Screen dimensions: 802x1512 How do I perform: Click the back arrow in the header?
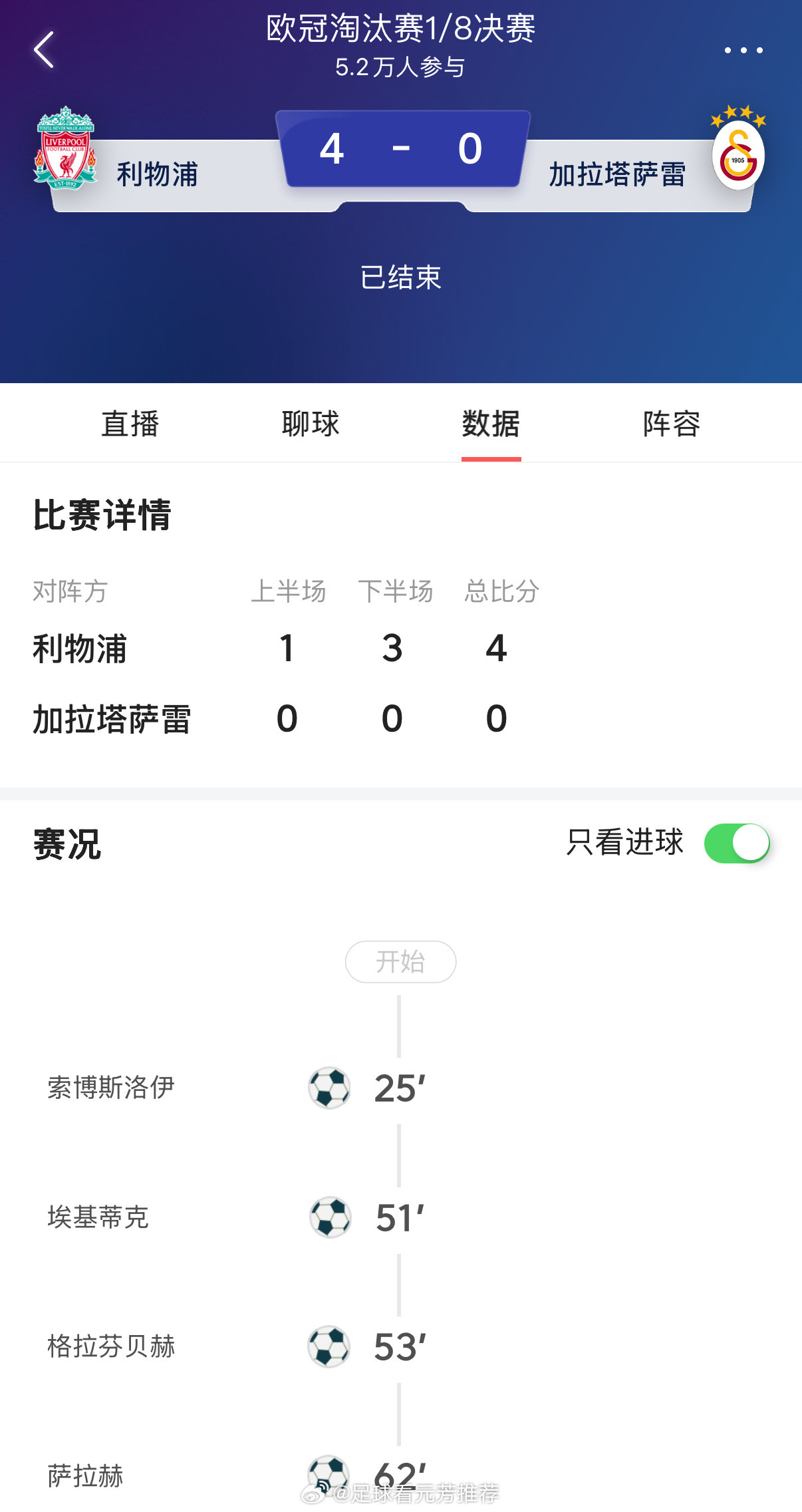pyautogui.click(x=44, y=49)
